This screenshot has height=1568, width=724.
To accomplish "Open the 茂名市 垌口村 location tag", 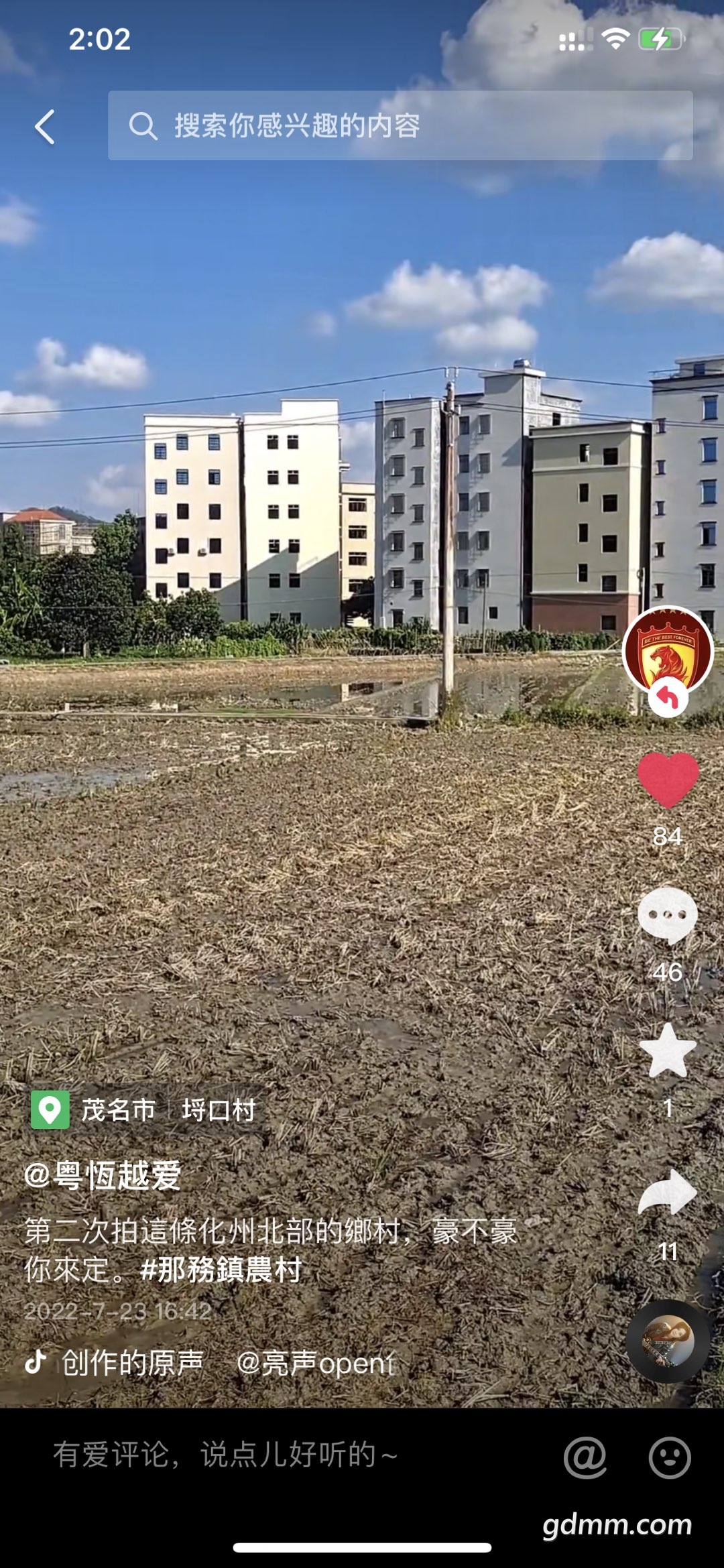I will click(144, 1110).
